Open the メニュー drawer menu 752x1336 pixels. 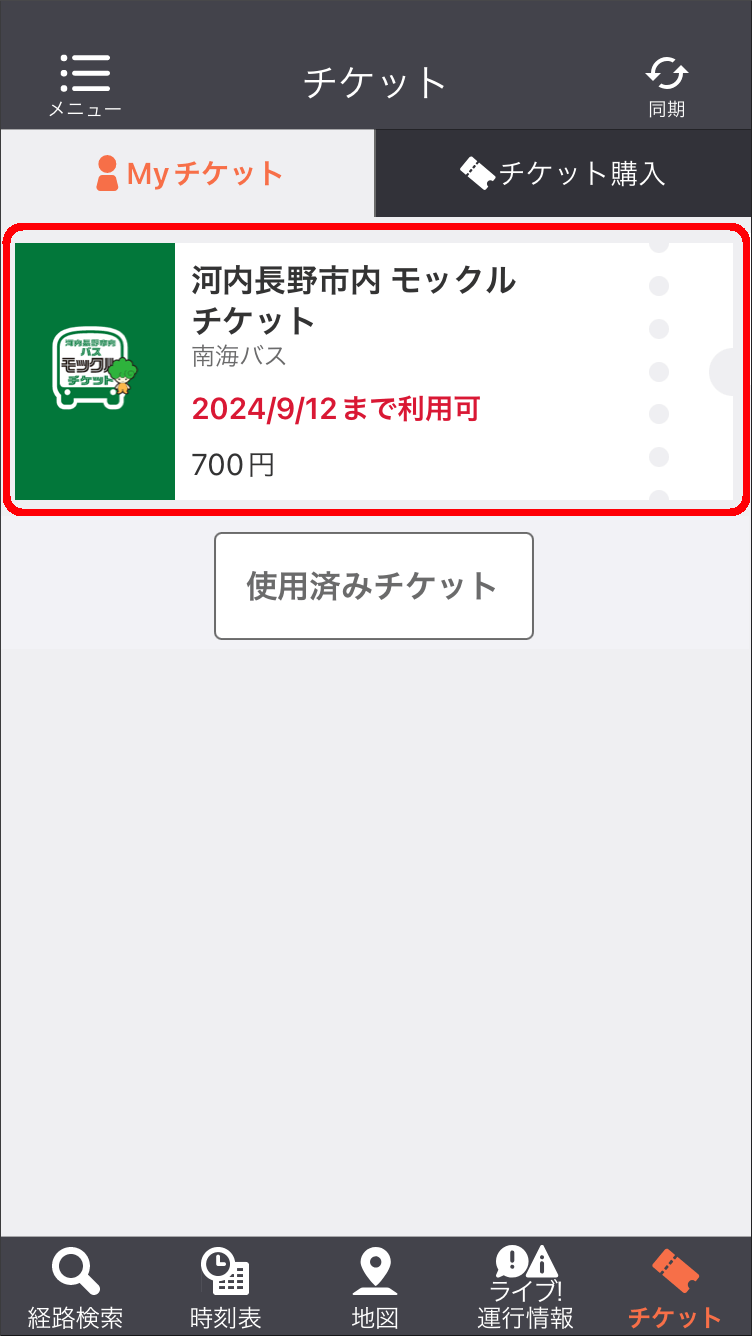point(85,85)
